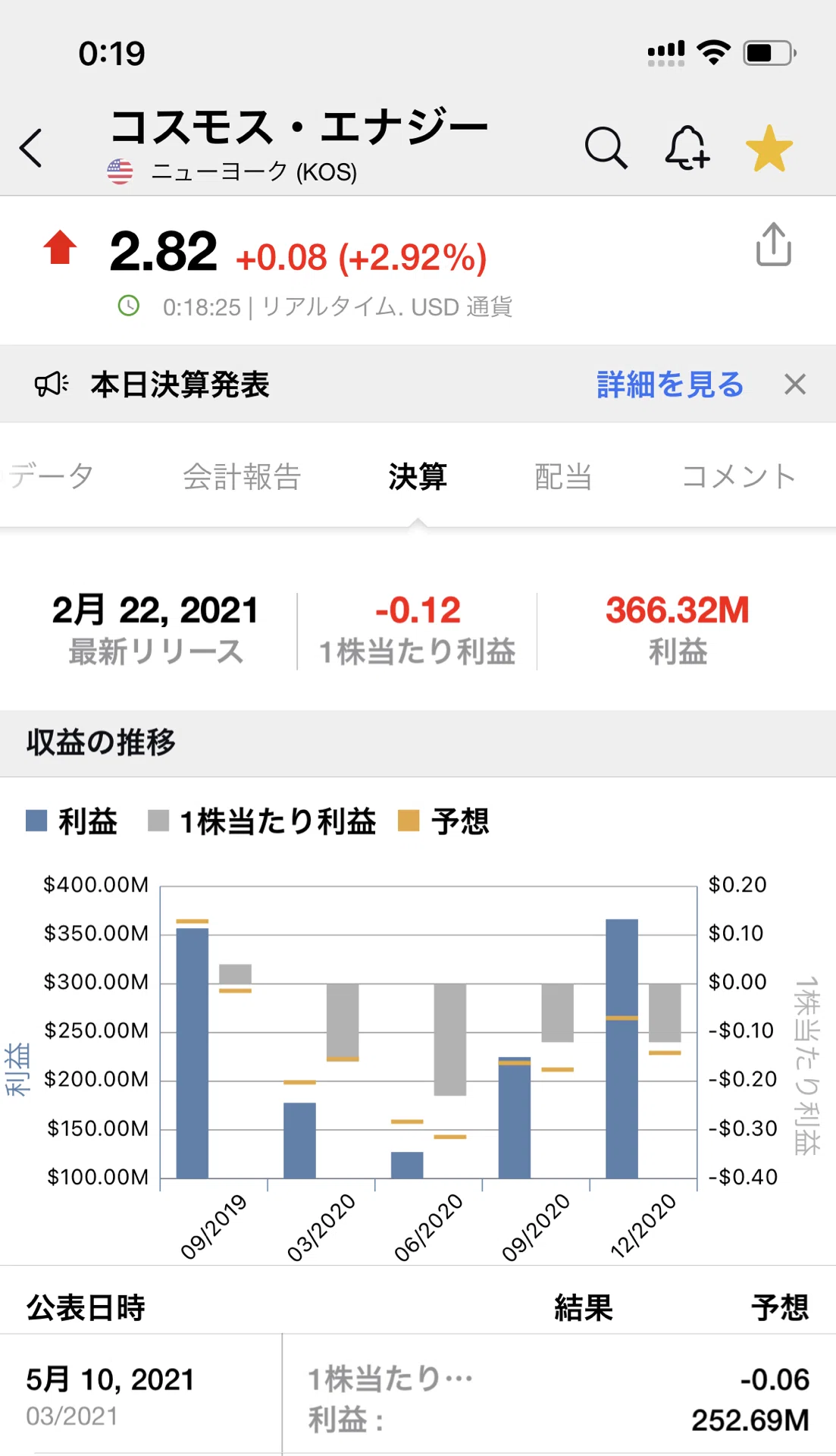Image resolution: width=836 pixels, height=1456 pixels.
Task: Dismiss the 本日決算発表 banner
Action: pos(795,384)
